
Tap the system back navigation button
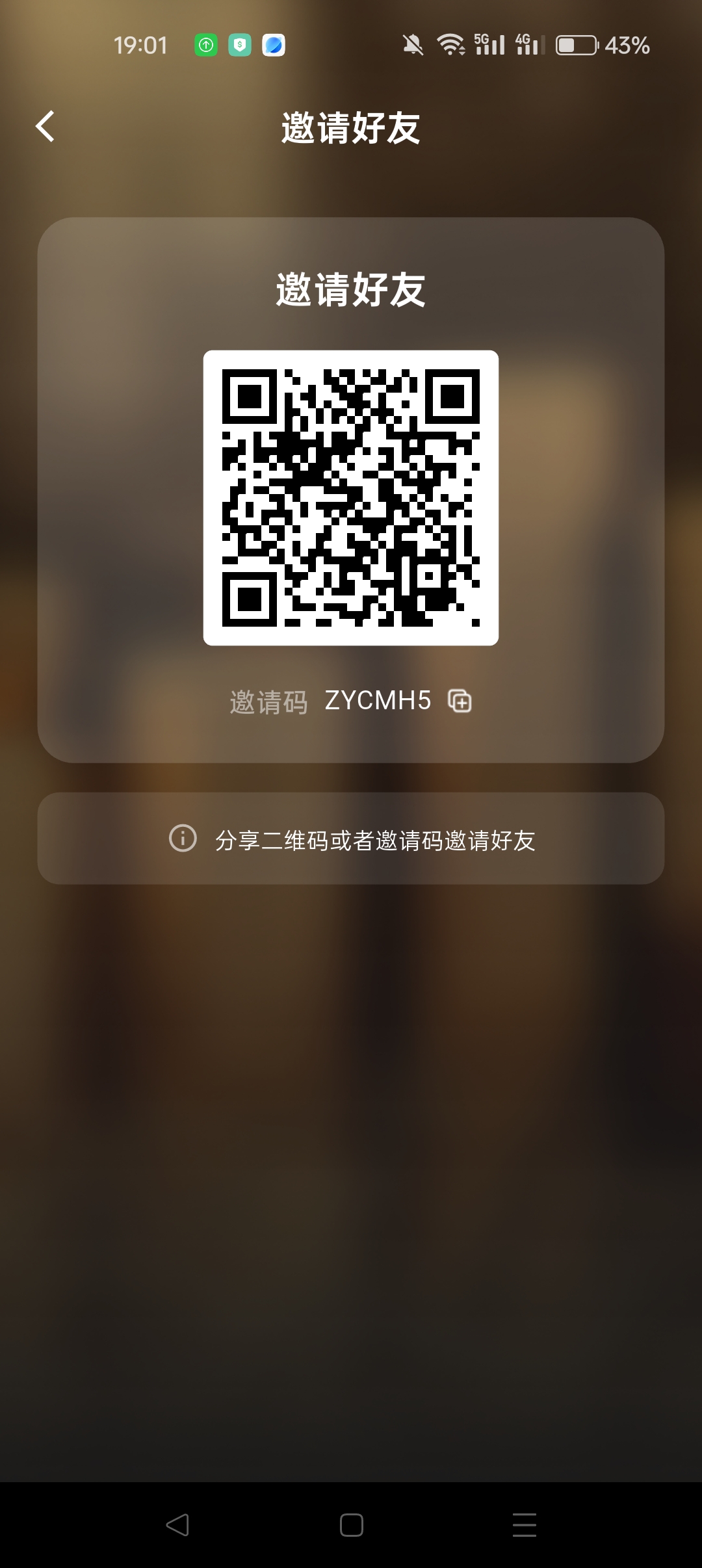coord(177,1524)
